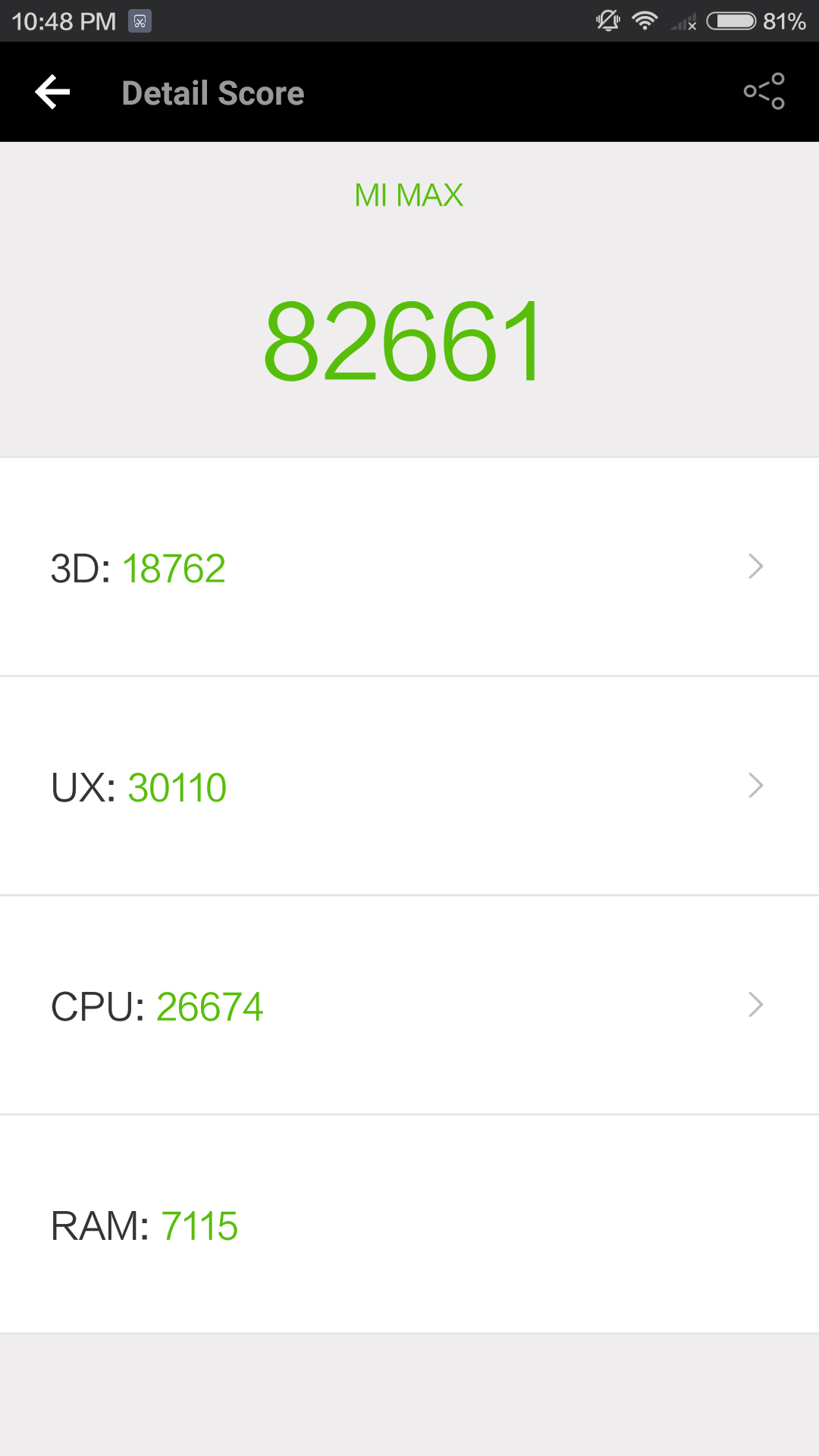819x1456 pixels.
Task: Open the UX score details
Action: pyautogui.click(x=409, y=786)
